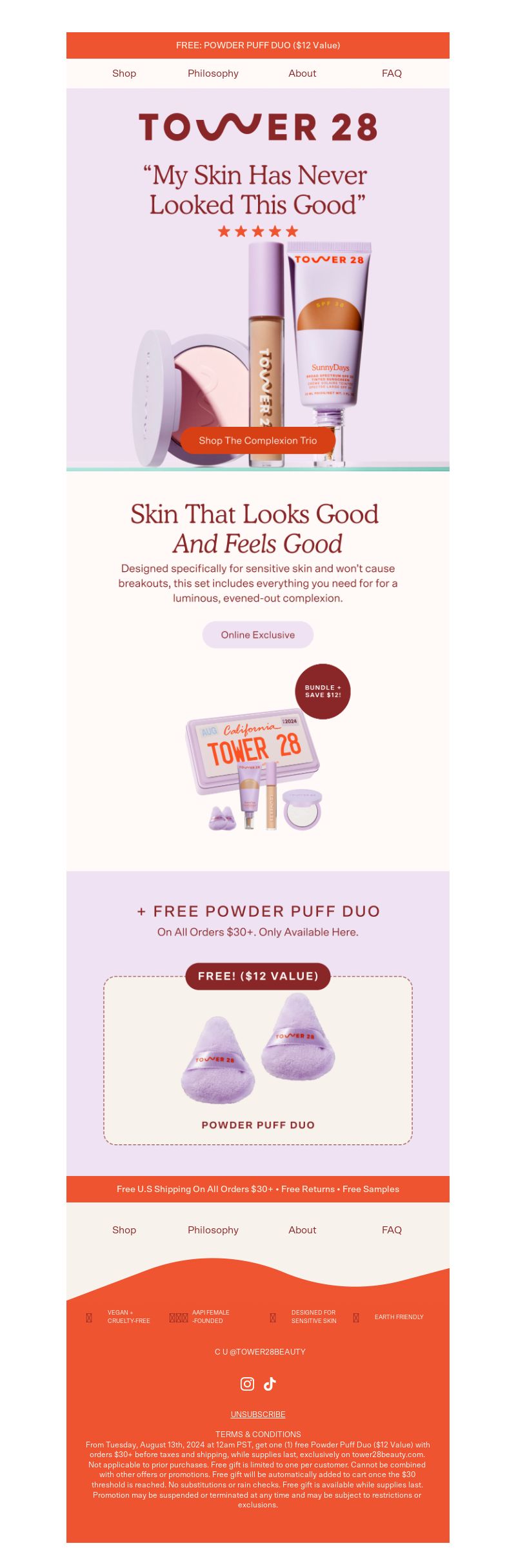Viewport: 516px width, 1568px height.
Task: Open Philosophy in the top navigation
Action: coord(213,73)
